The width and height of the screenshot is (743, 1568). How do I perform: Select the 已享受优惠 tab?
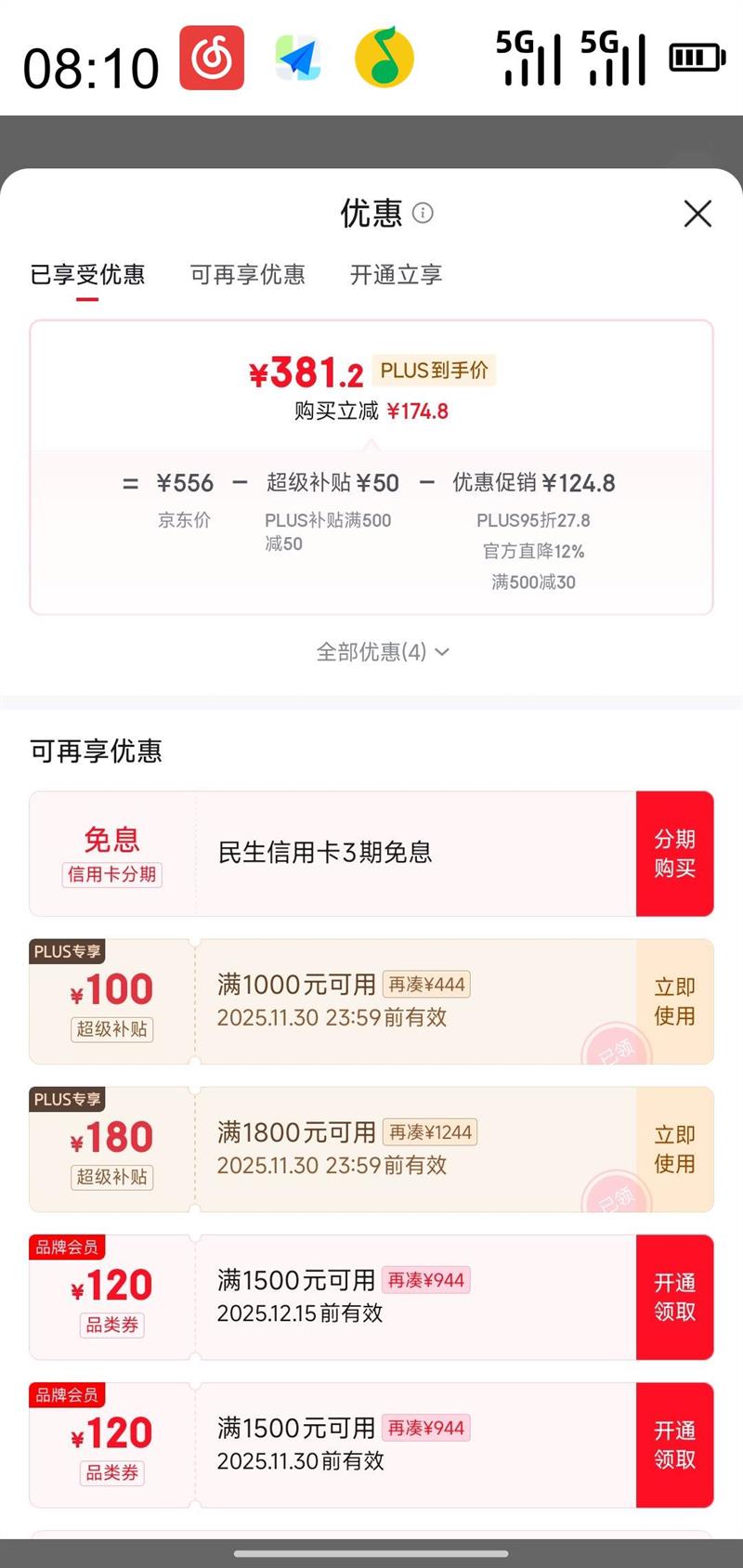coord(87,275)
